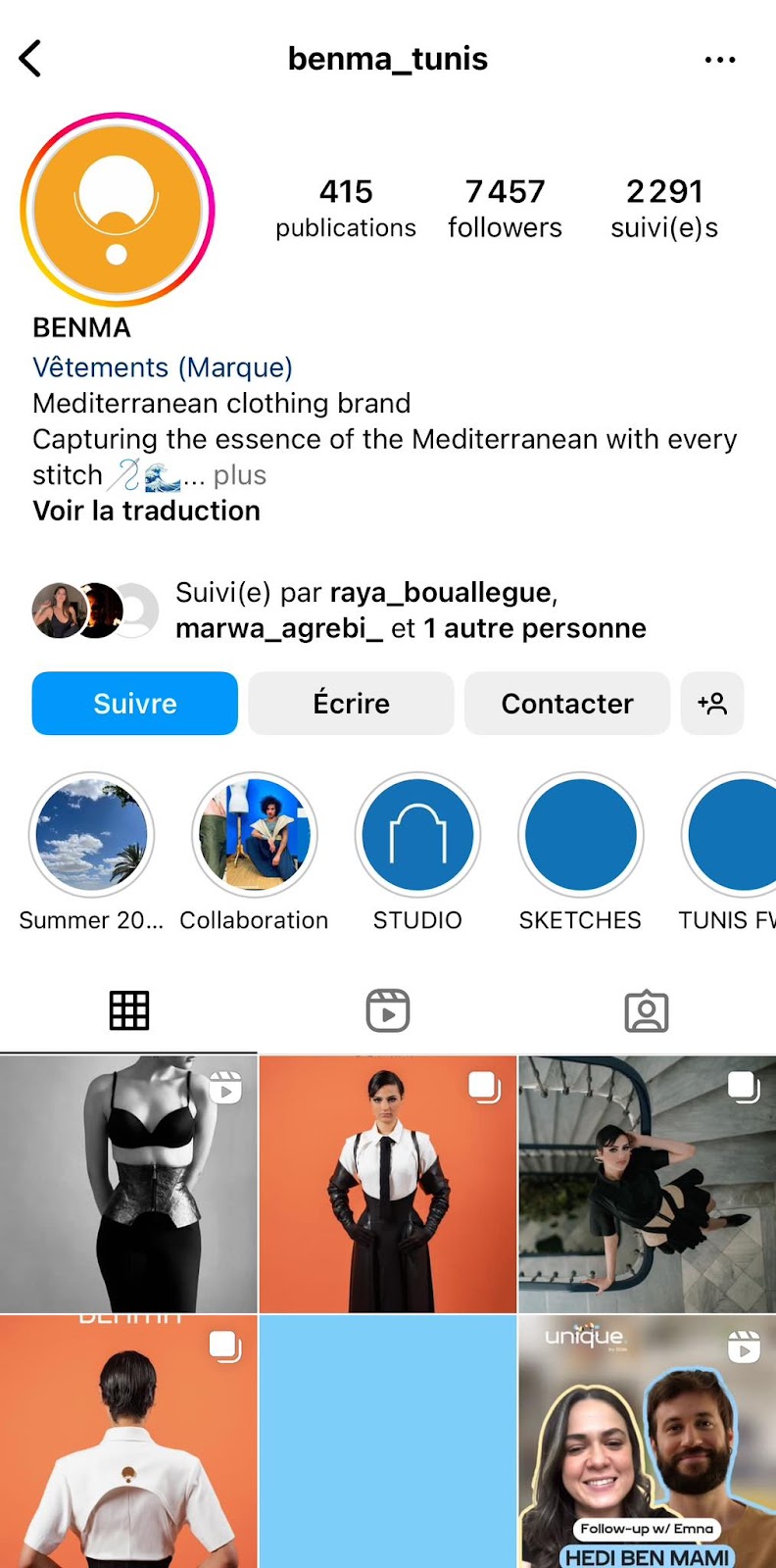Open the 2291 suivi(e)s list
This screenshot has height=1568, width=776.
tap(664, 208)
